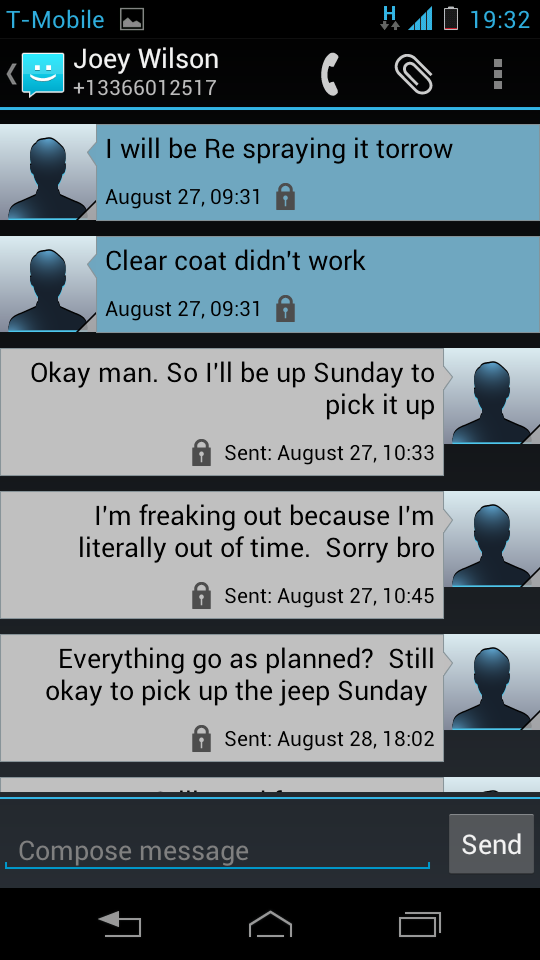
Task: Select the "I will be Re spraying" message
Action: click(x=318, y=173)
